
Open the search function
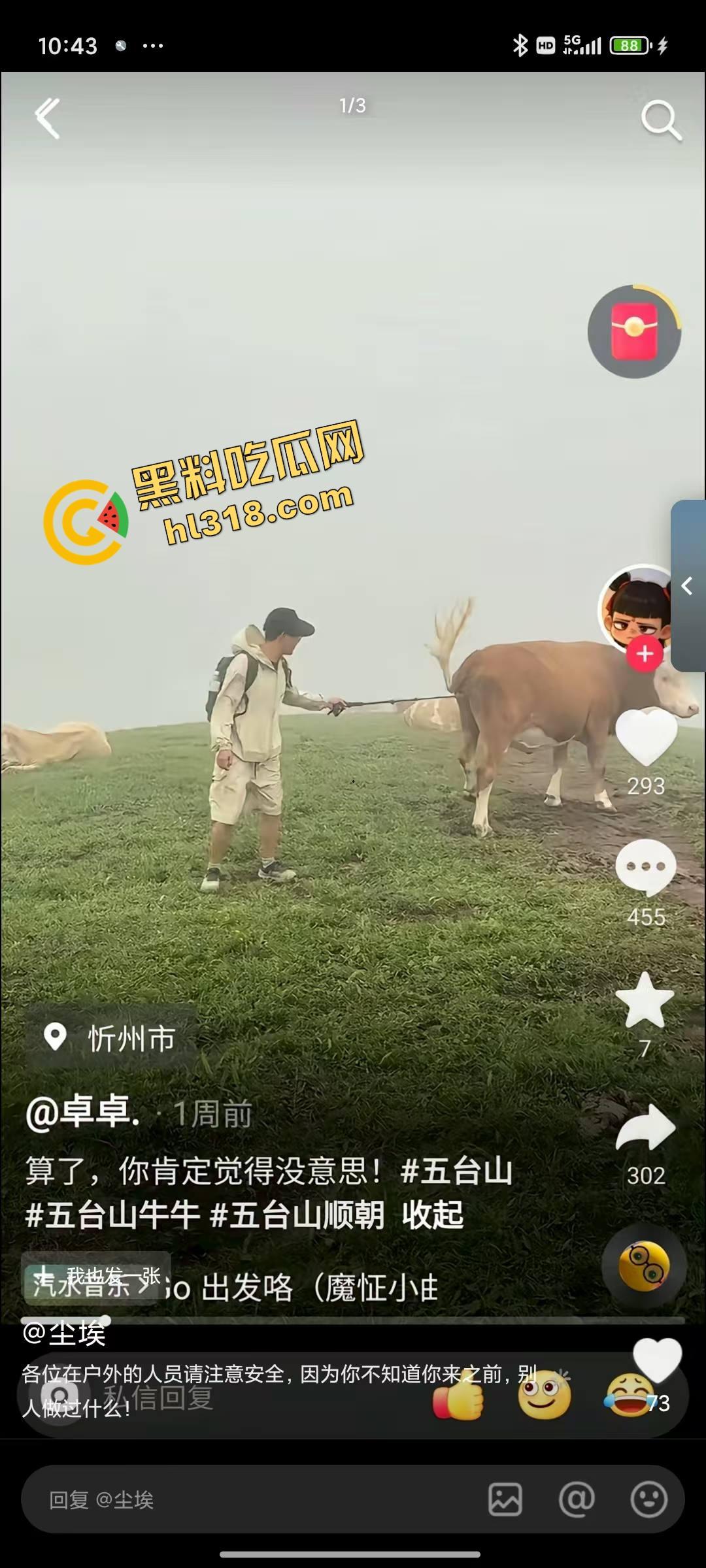pos(662,121)
